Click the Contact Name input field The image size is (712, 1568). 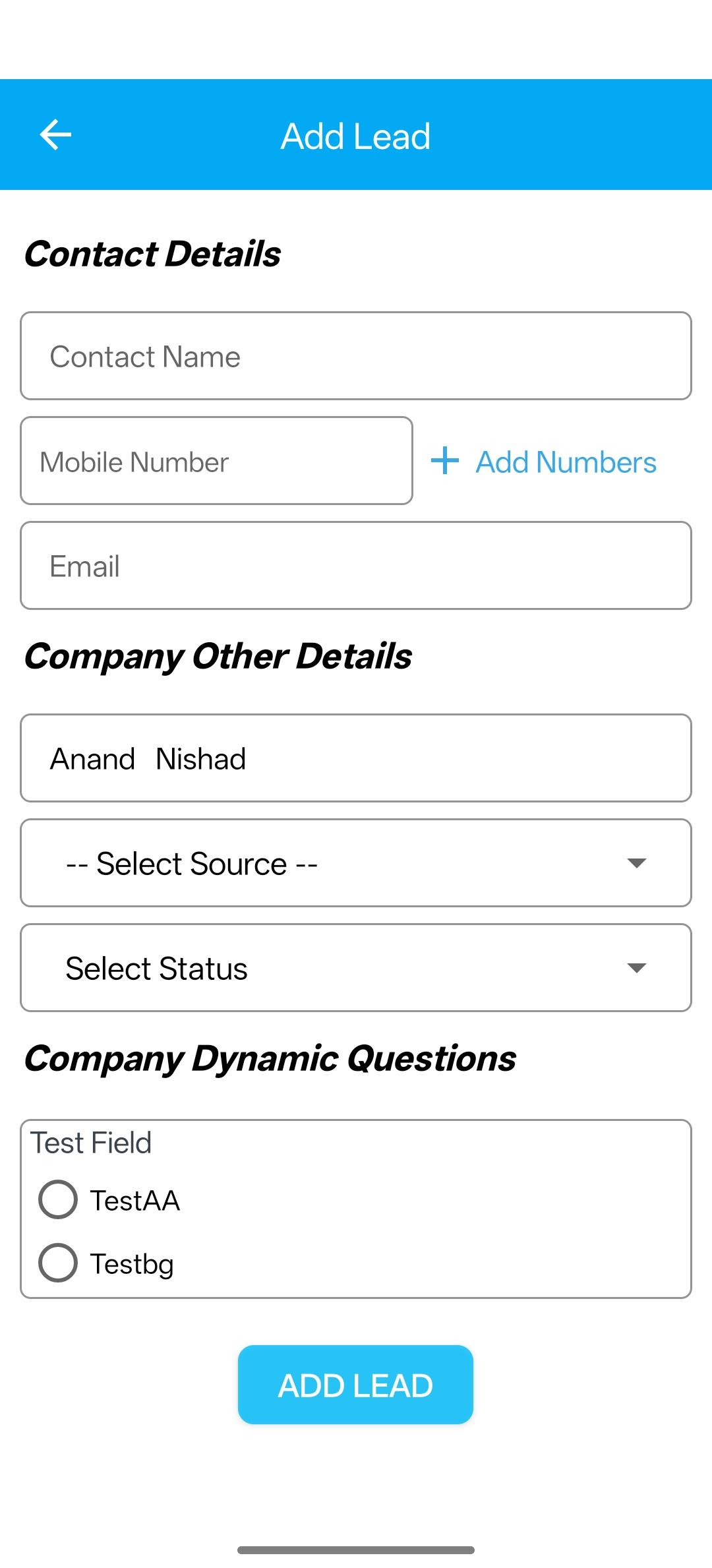[356, 355]
